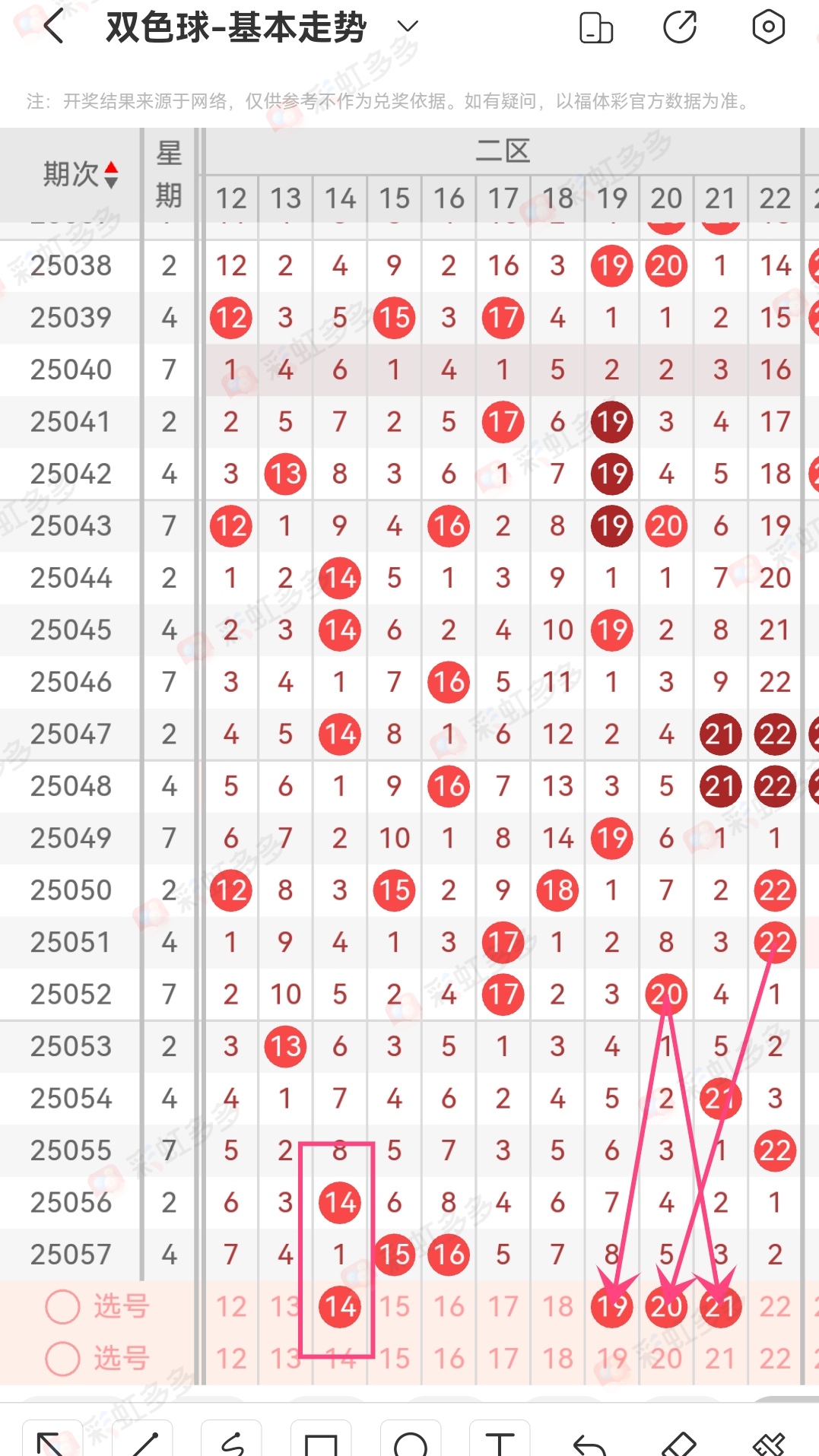
Task: Pick number 17 in the second 选号 row
Action: coord(503,1359)
